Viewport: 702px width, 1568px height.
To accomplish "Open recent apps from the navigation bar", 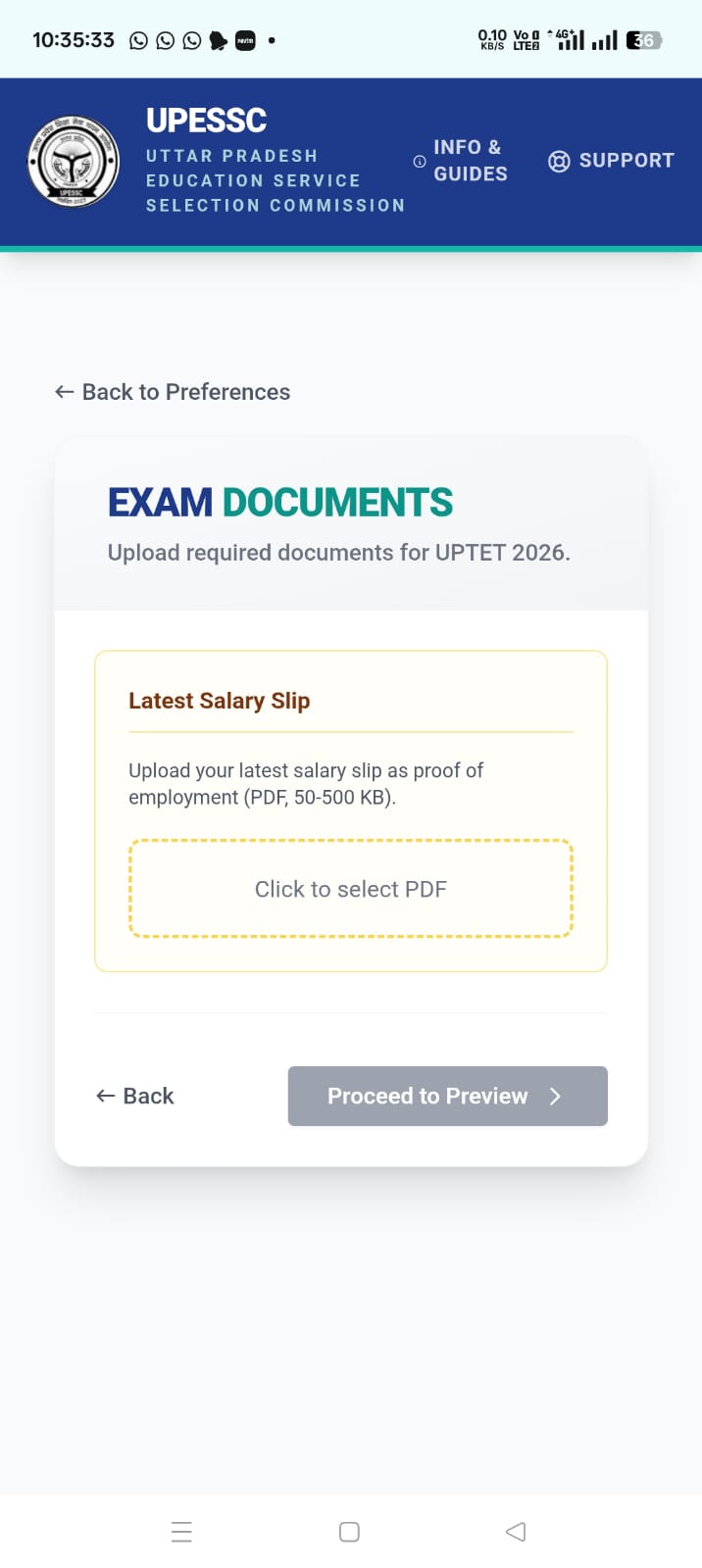I will point(181,1532).
